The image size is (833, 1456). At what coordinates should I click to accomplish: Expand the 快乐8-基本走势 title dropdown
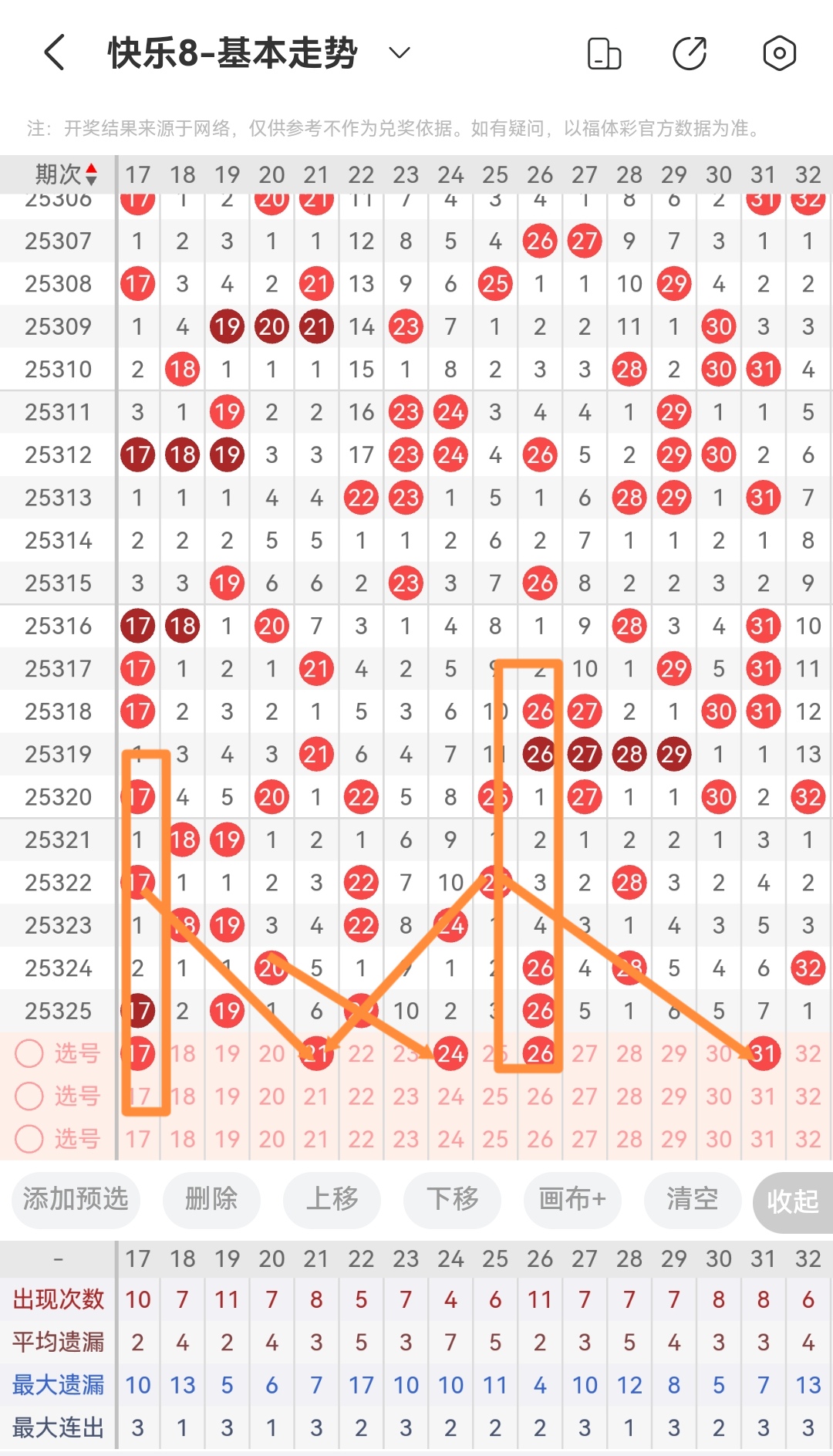(399, 53)
